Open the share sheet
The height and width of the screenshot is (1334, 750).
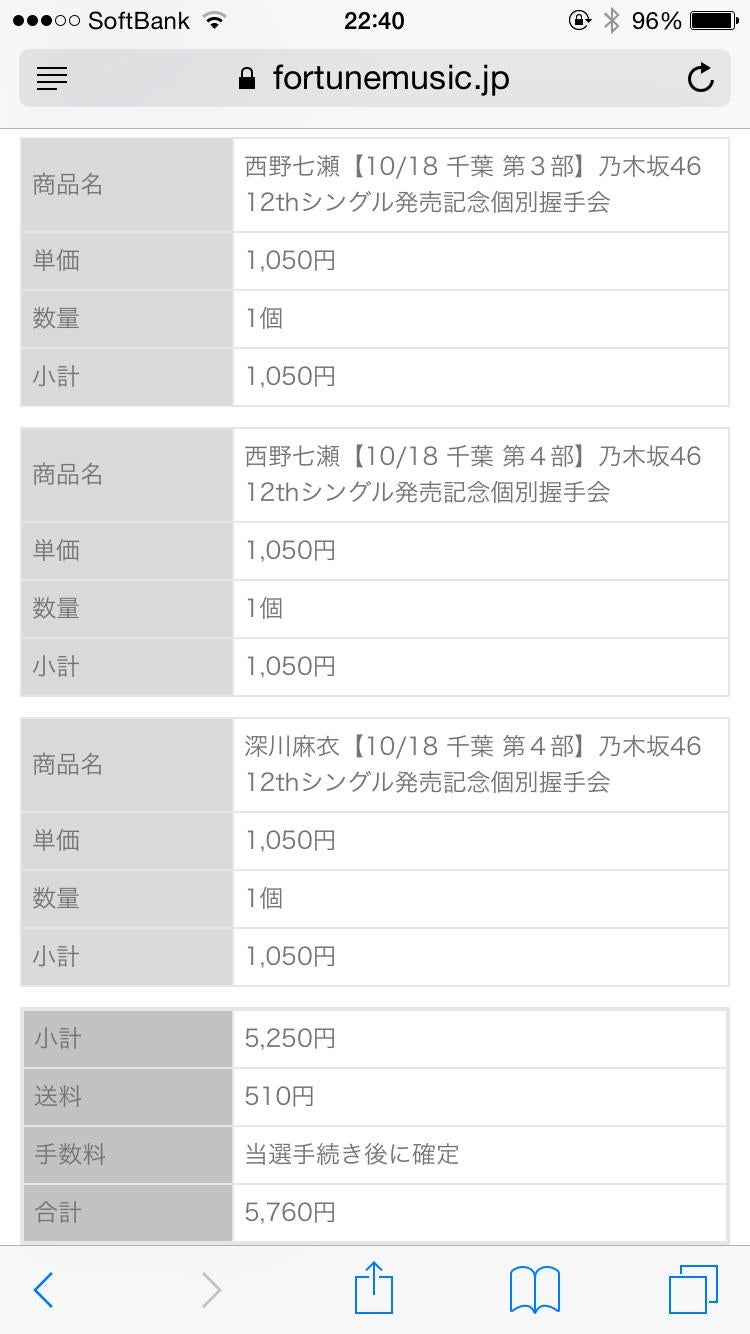coord(374,1288)
